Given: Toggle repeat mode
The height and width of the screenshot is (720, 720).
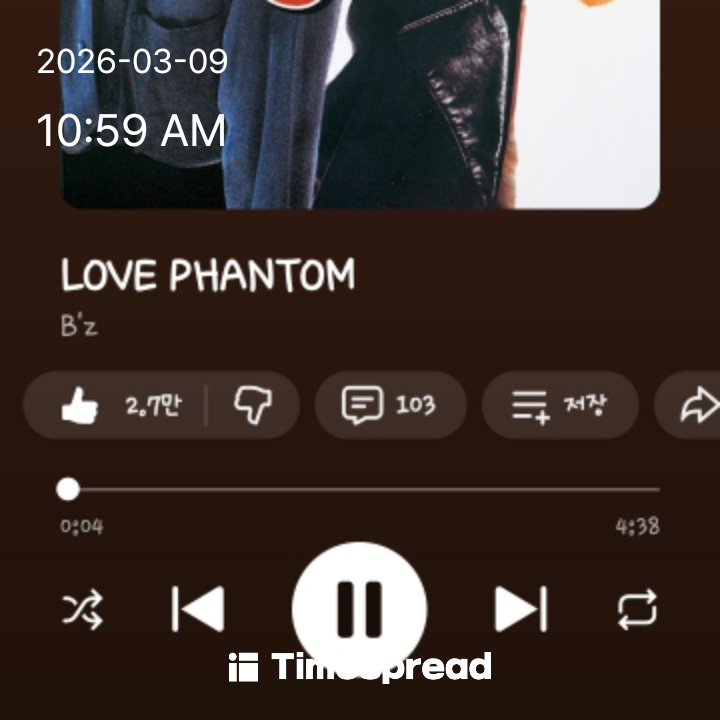Looking at the screenshot, I should [637, 608].
